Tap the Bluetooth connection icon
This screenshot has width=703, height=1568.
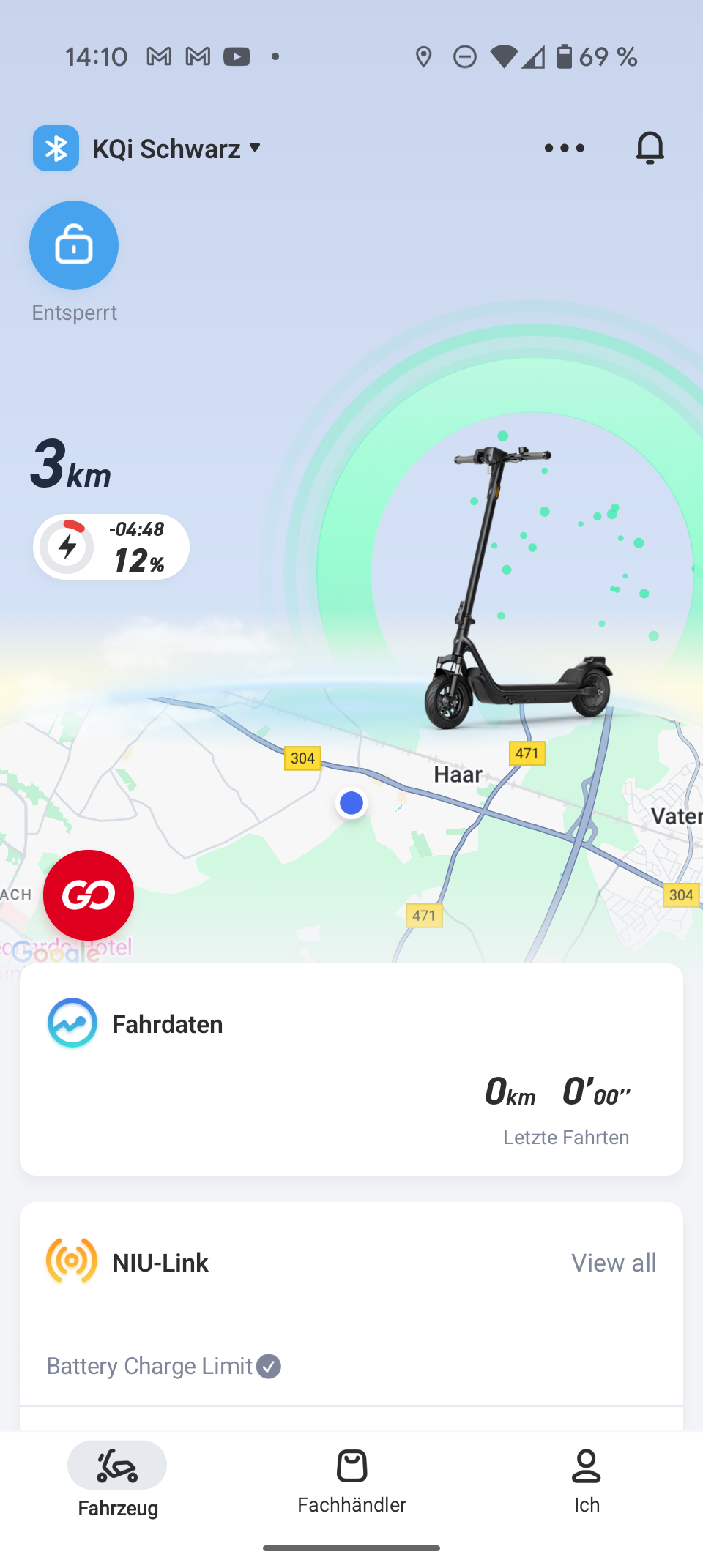click(56, 149)
